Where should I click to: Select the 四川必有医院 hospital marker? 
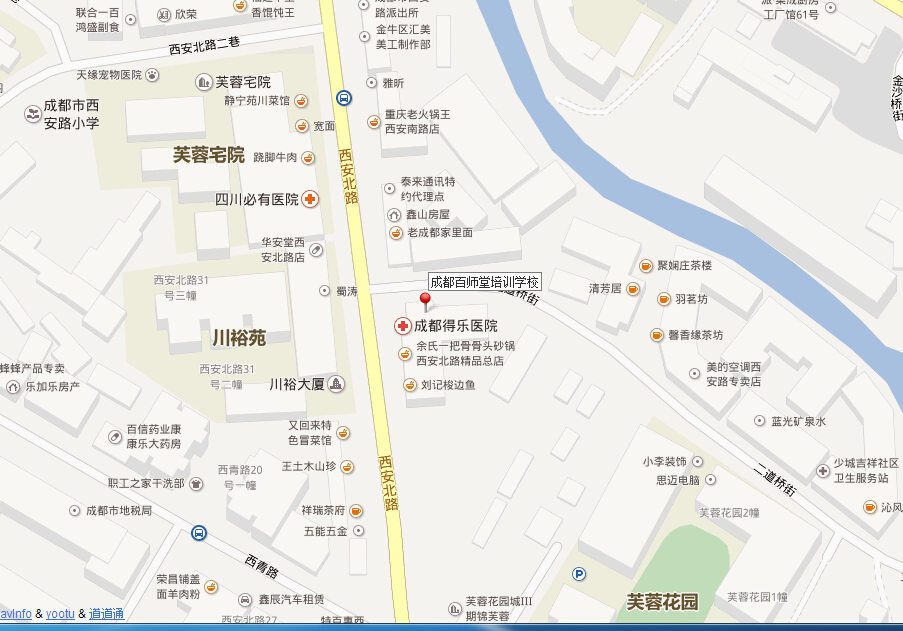tap(311, 199)
